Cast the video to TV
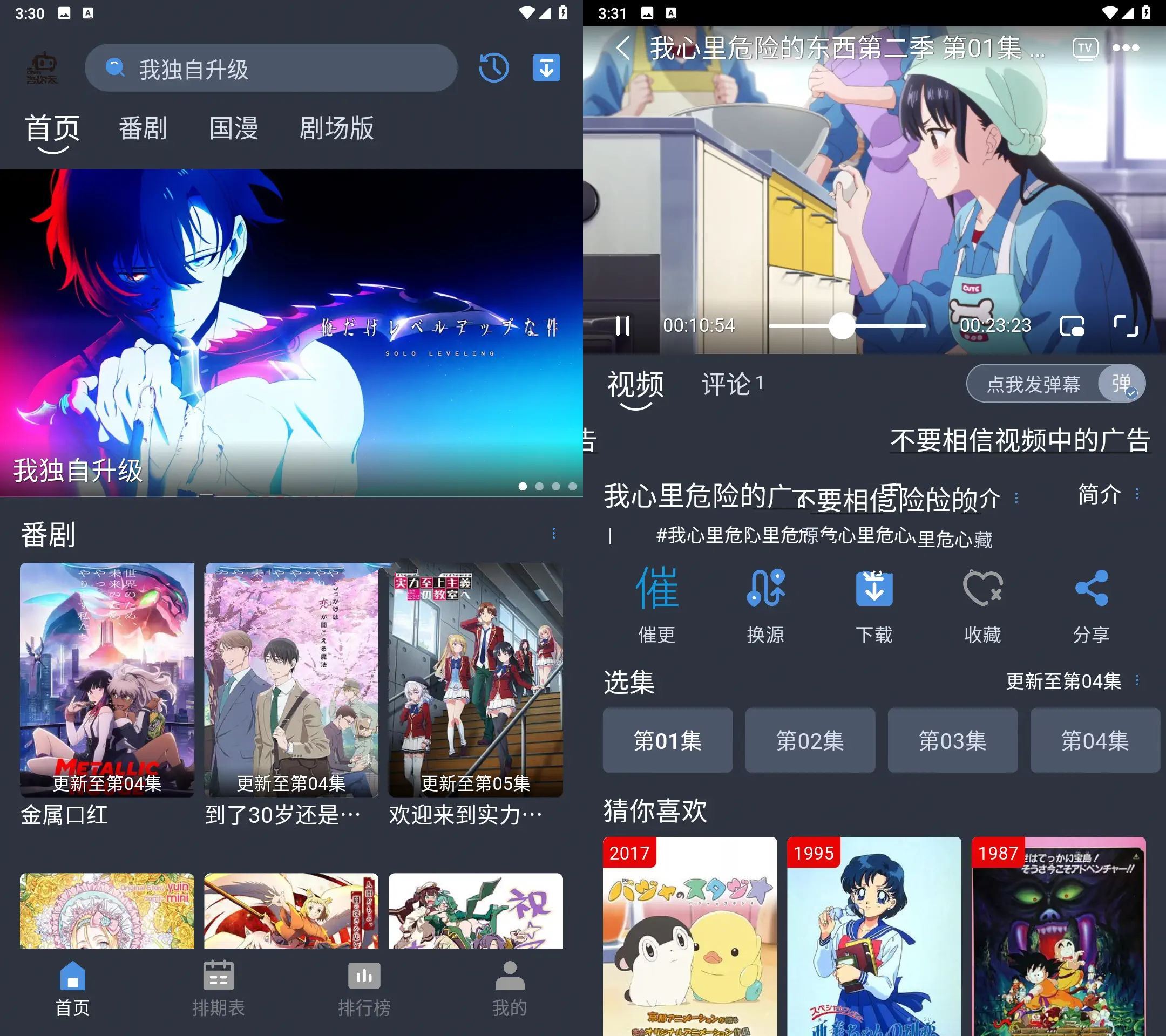This screenshot has width=1166, height=1036. point(1084,48)
